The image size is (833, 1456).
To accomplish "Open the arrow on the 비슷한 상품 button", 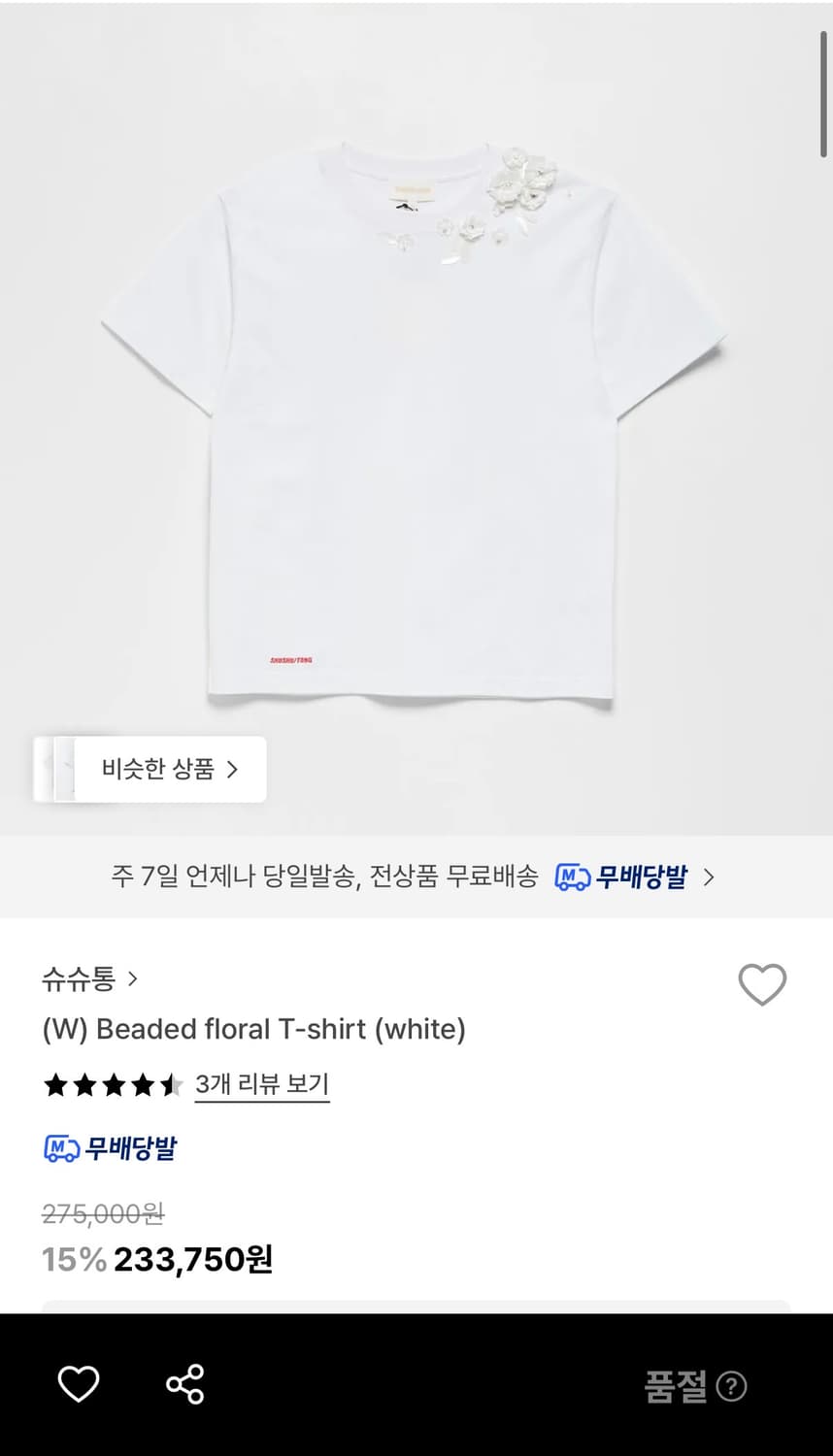I will pos(233,769).
